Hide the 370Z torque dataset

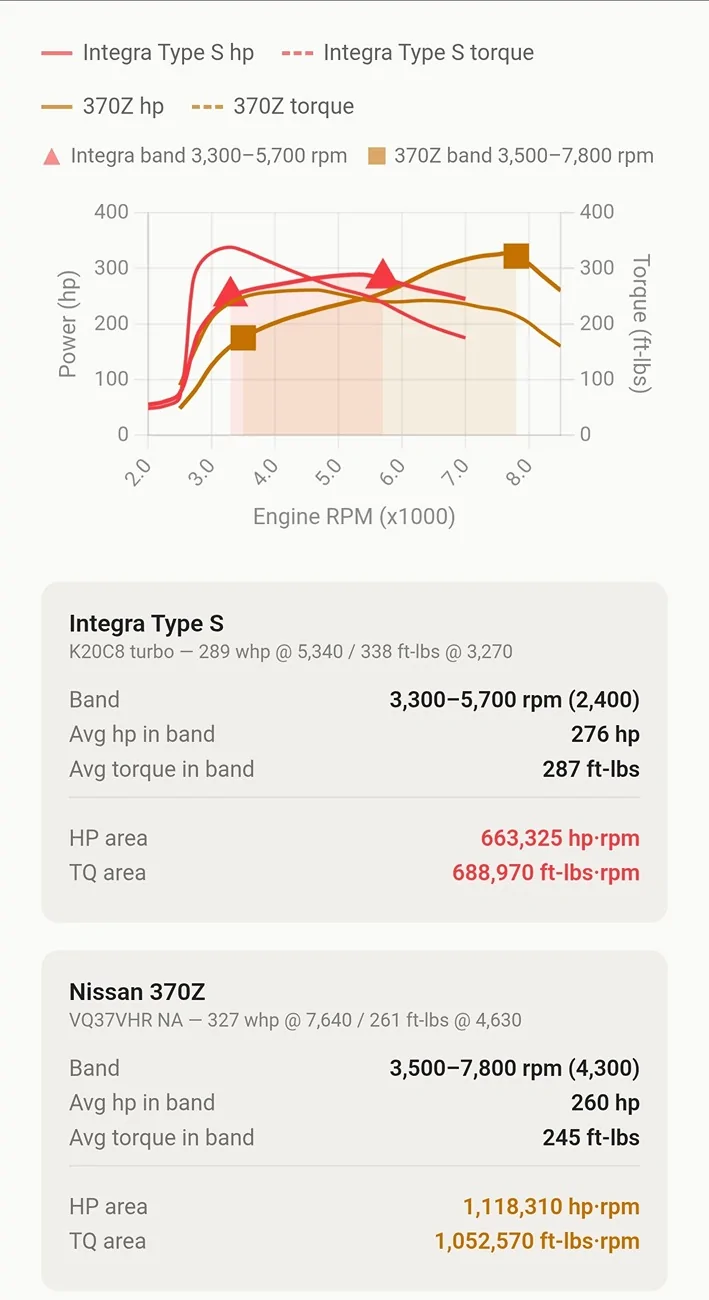[273, 106]
